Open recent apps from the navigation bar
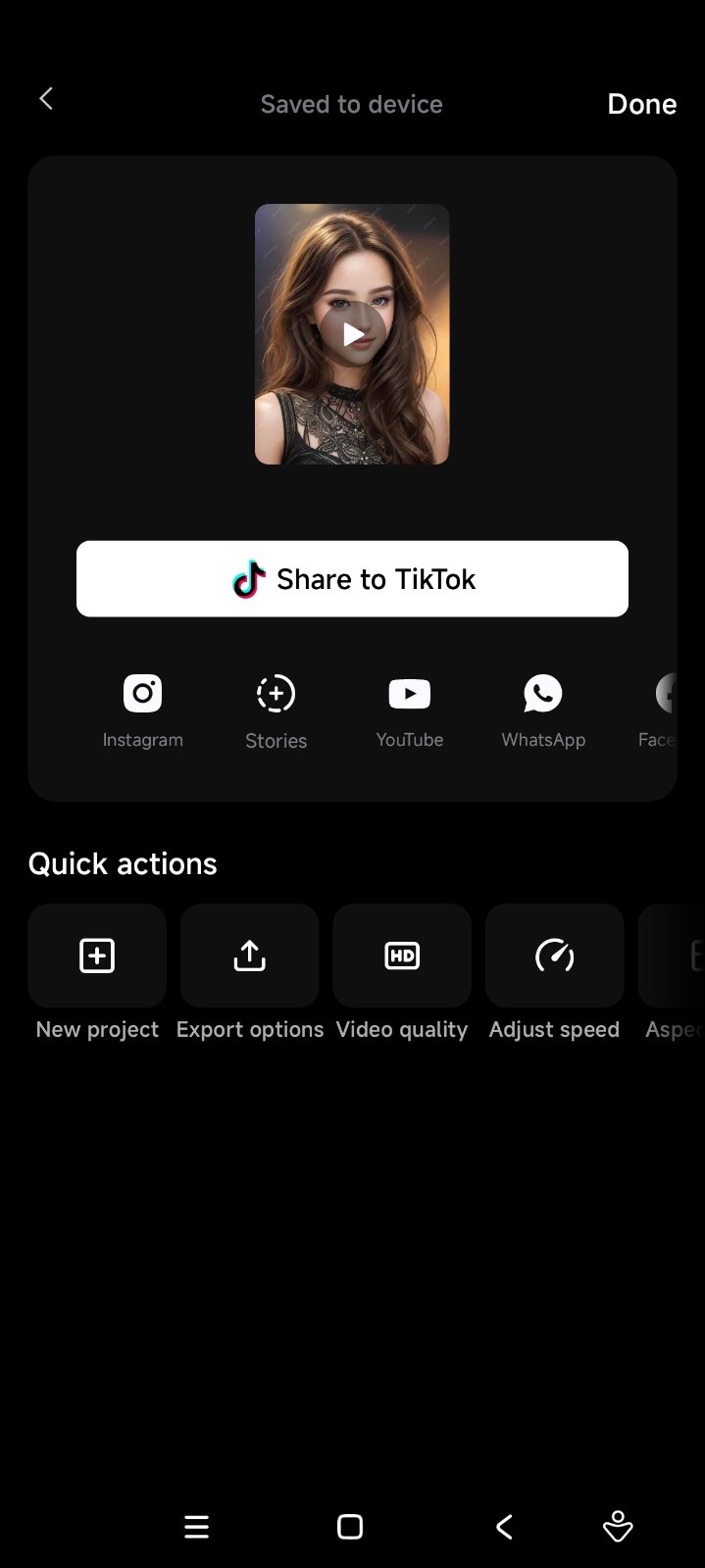This screenshot has height=1568, width=705. pyautogui.click(x=197, y=1527)
